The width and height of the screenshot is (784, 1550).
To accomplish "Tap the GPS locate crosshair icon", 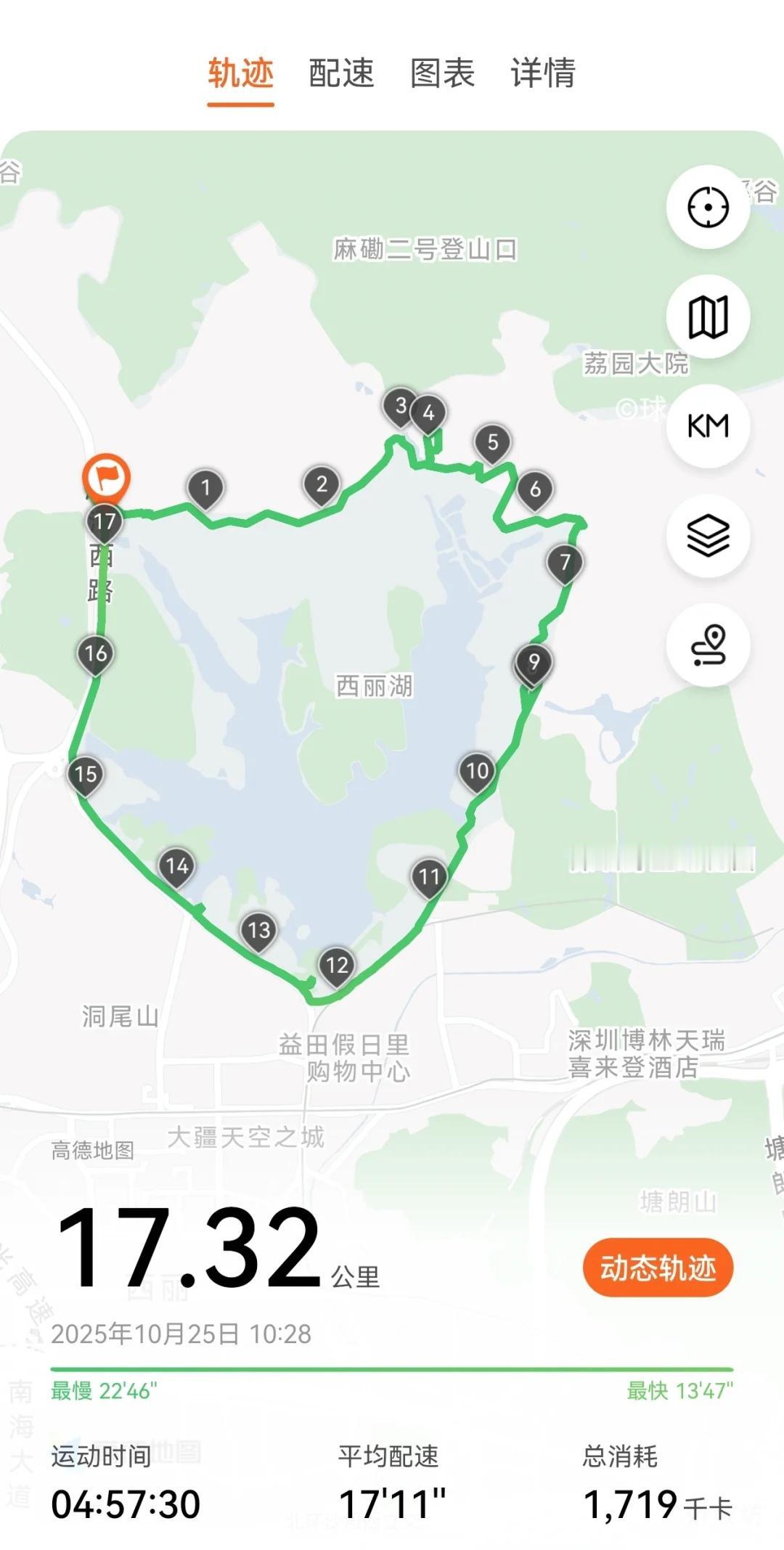I will coord(708,208).
